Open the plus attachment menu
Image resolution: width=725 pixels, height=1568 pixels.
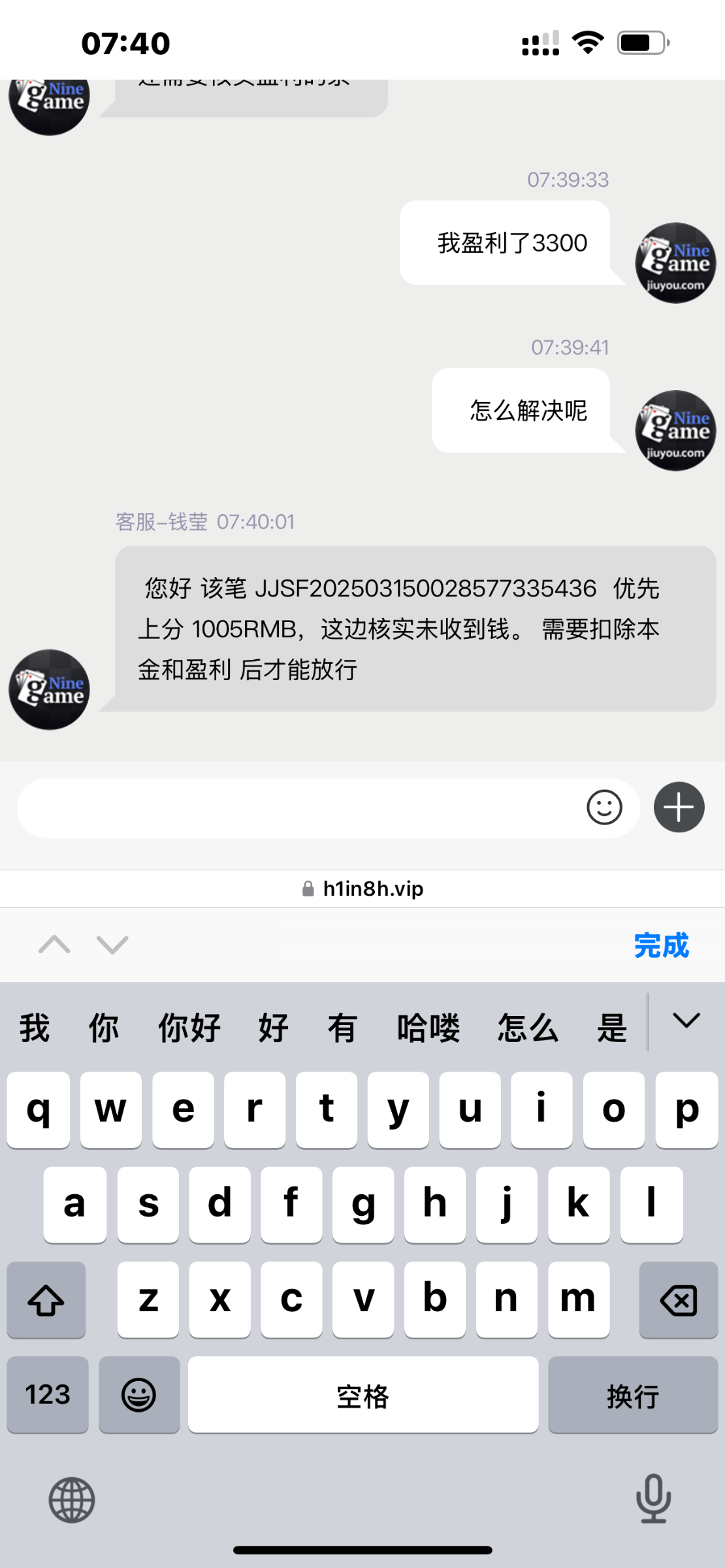tap(679, 808)
